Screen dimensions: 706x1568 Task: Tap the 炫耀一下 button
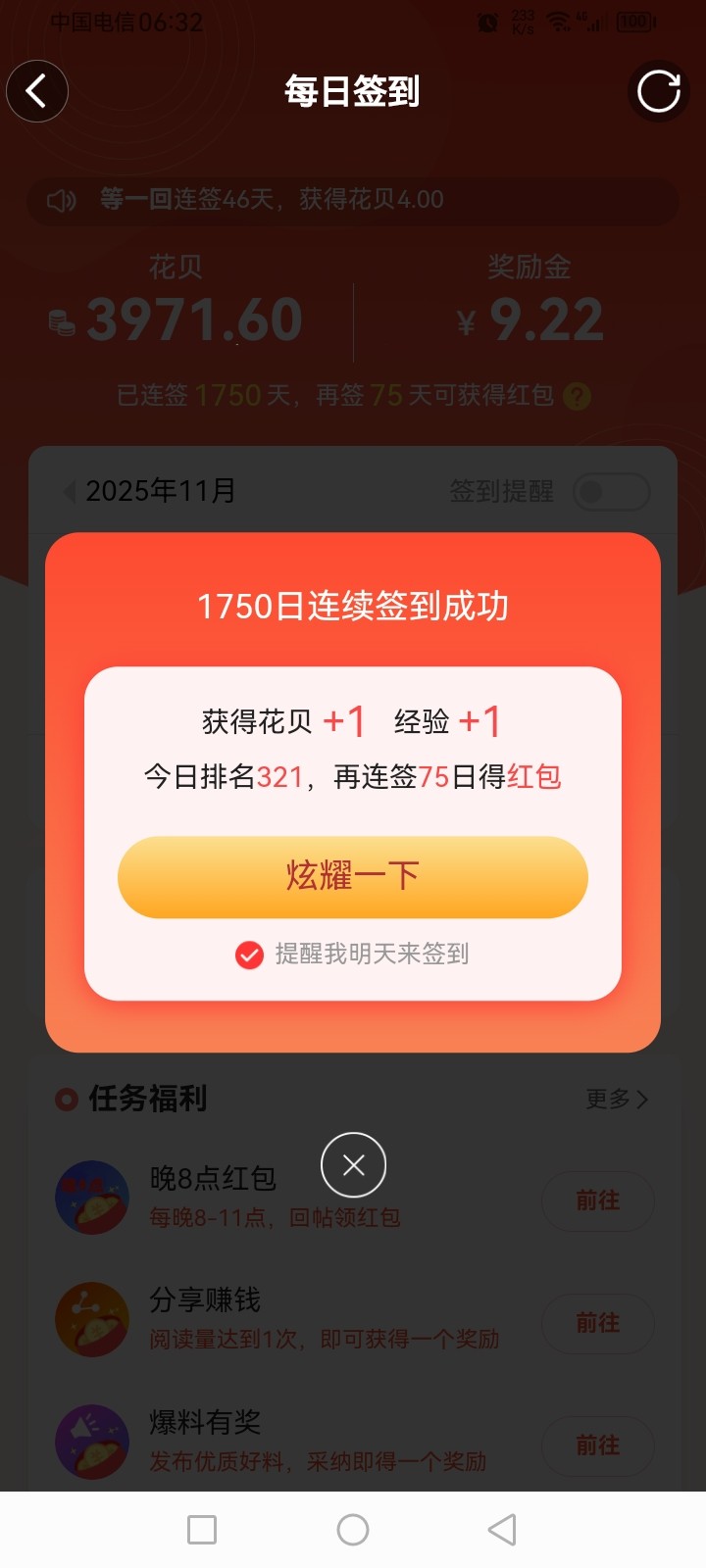(352, 876)
